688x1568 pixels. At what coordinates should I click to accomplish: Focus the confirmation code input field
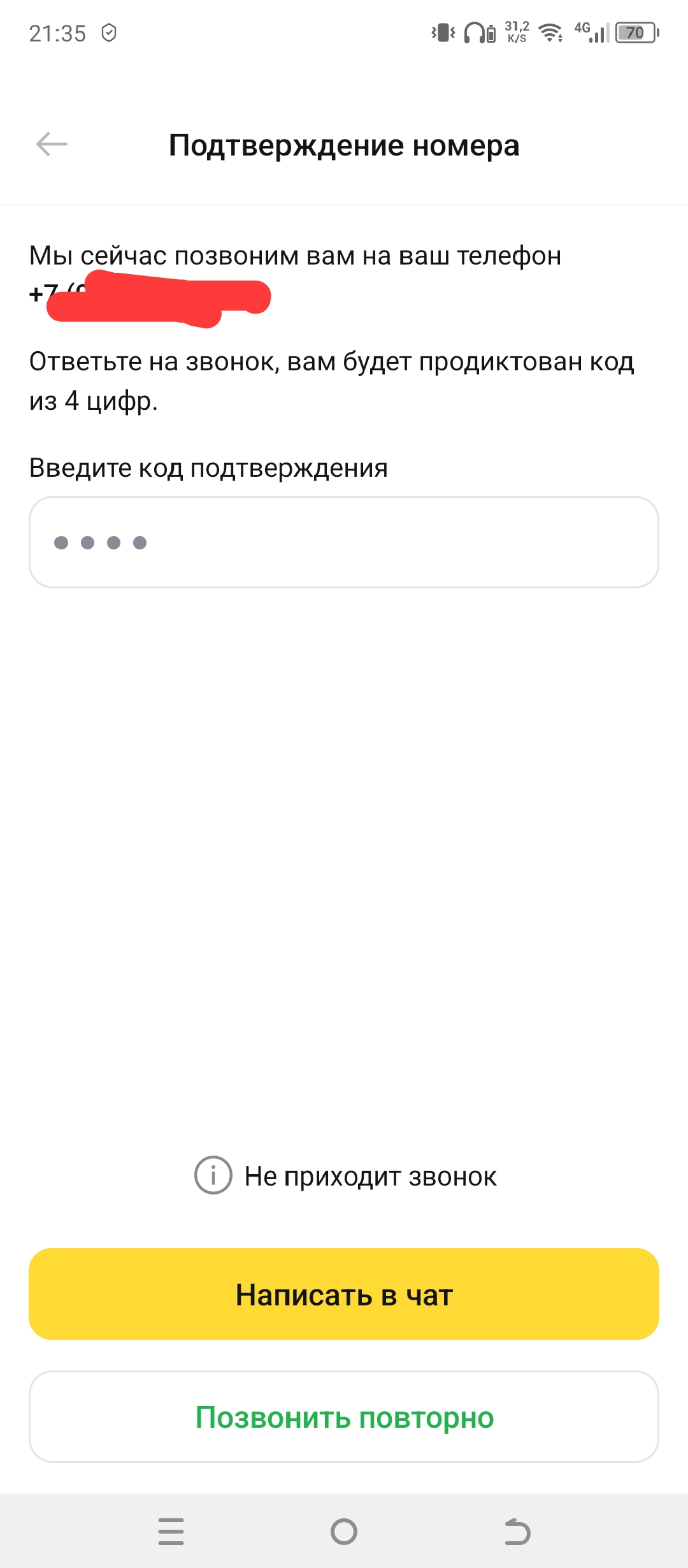pyautogui.click(x=344, y=542)
